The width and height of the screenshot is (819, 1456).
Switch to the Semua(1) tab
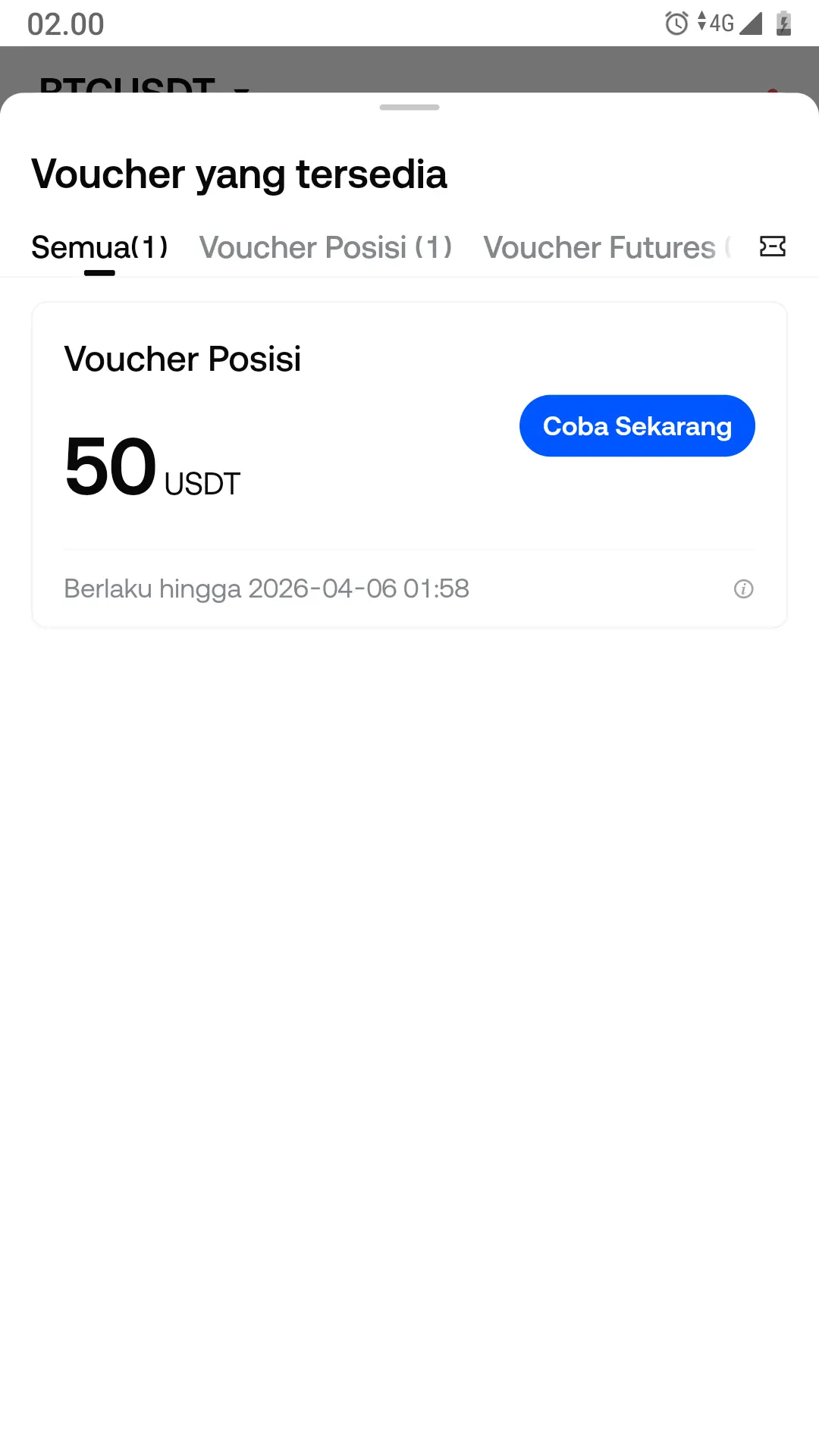99,246
